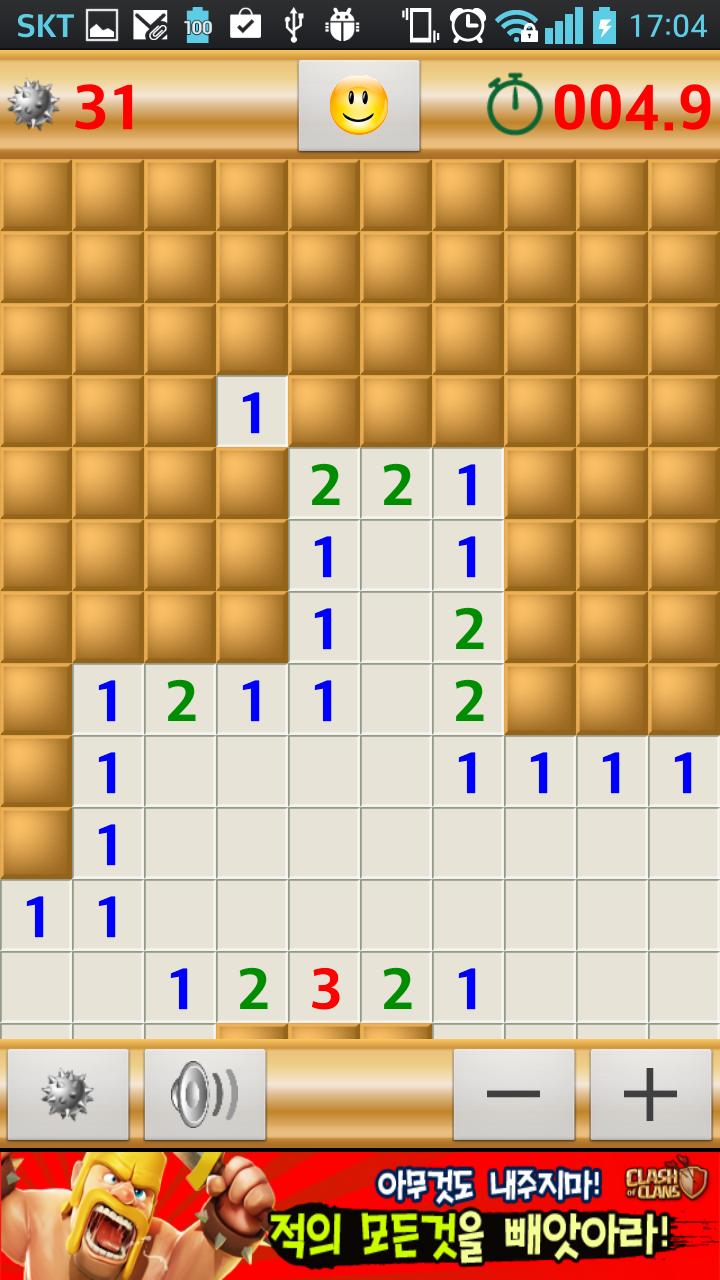Open the Clash of Clans advertisement banner
The width and height of the screenshot is (720, 1280).
click(360, 1210)
